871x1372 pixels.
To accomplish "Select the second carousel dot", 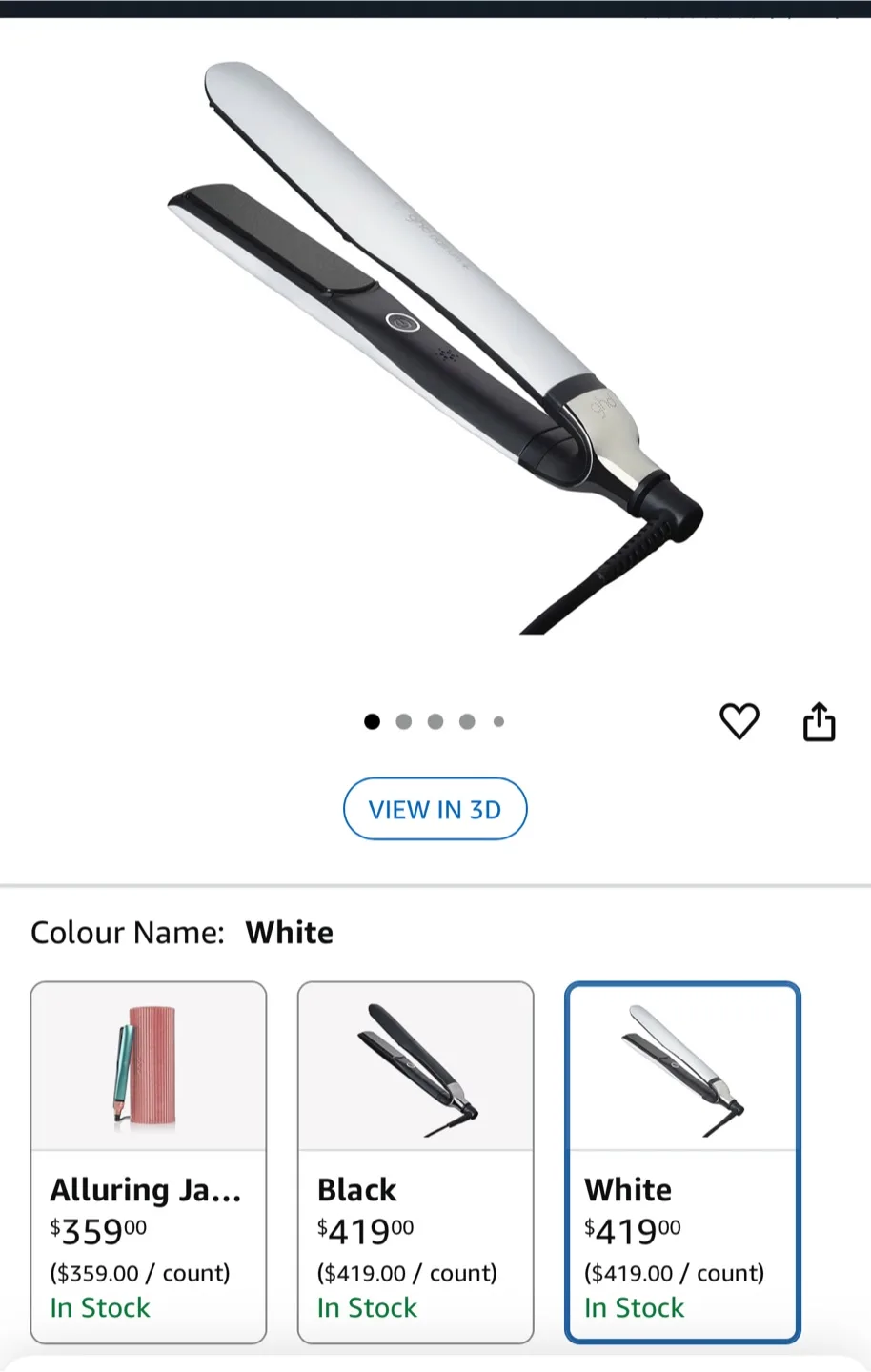I will [x=403, y=721].
